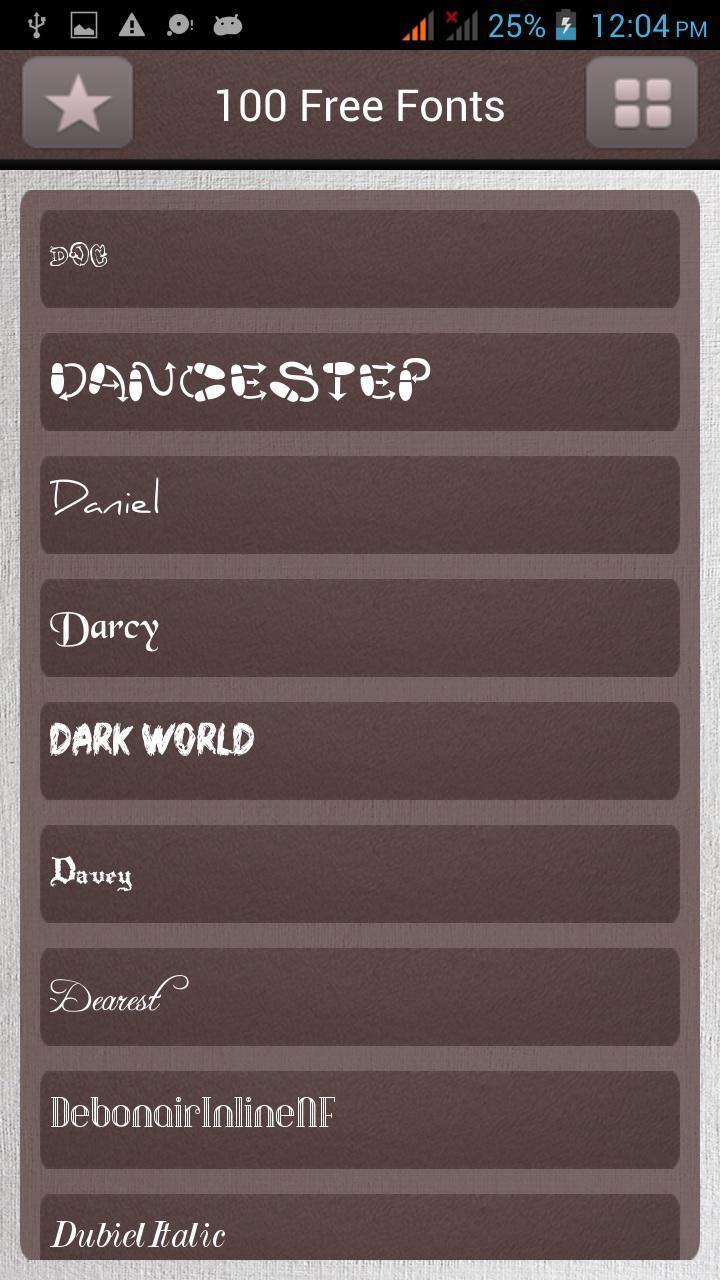720x1280 pixels.
Task: View the Dark World font
Action: (x=360, y=750)
